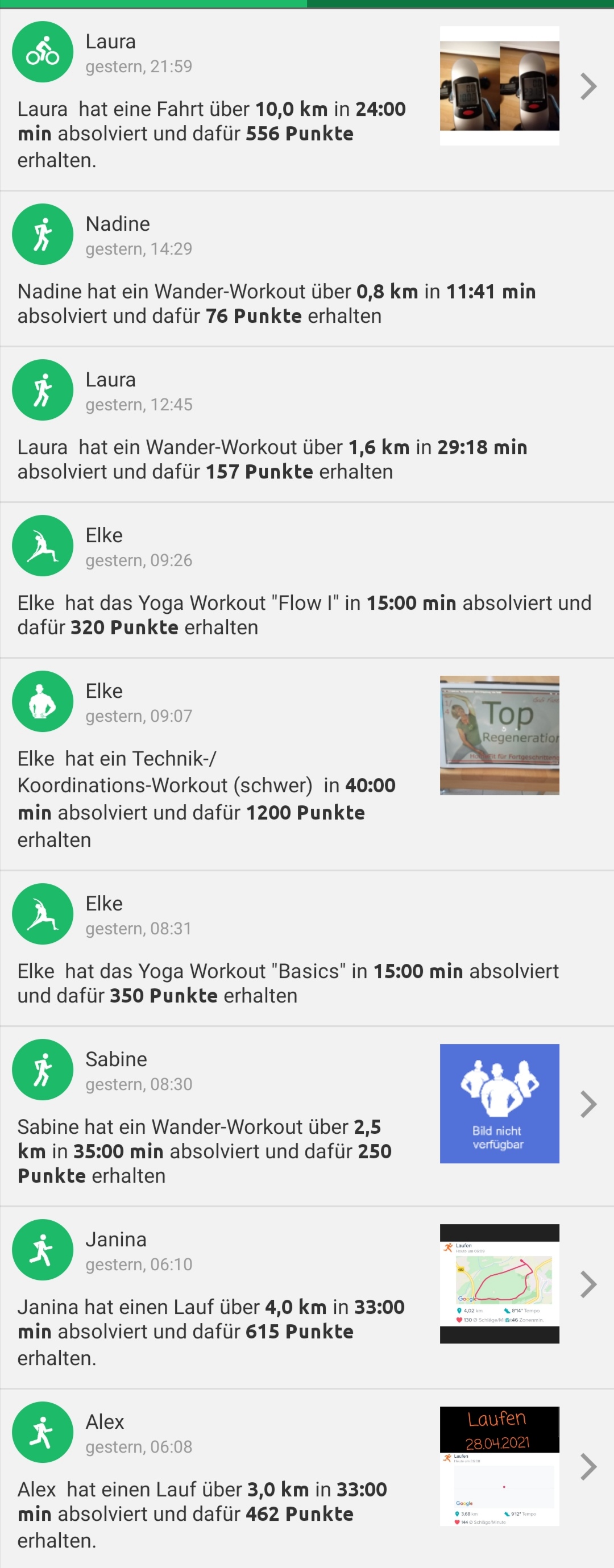
Task: Click Nadine's hiking activity icon
Action: (43, 234)
